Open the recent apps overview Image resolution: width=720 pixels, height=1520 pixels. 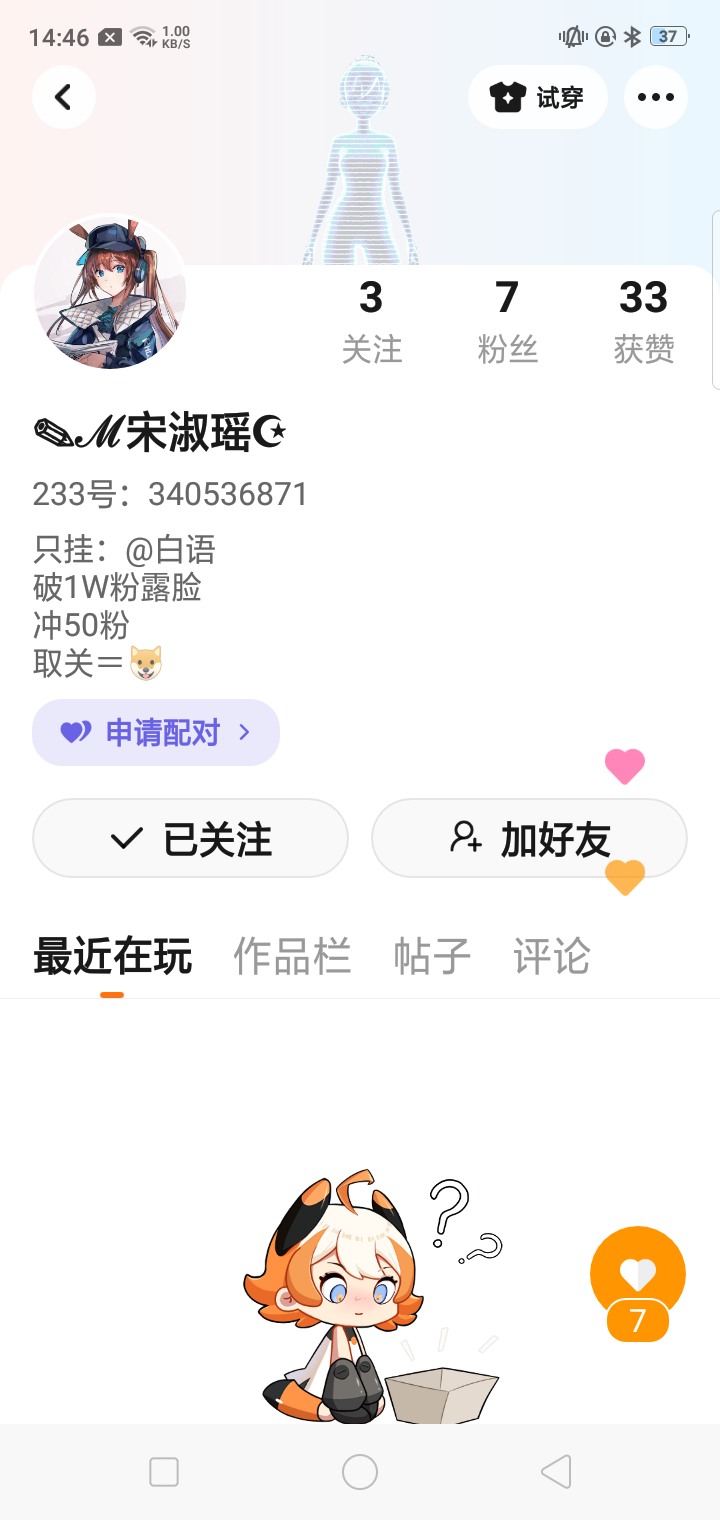pyautogui.click(x=164, y=1472)
